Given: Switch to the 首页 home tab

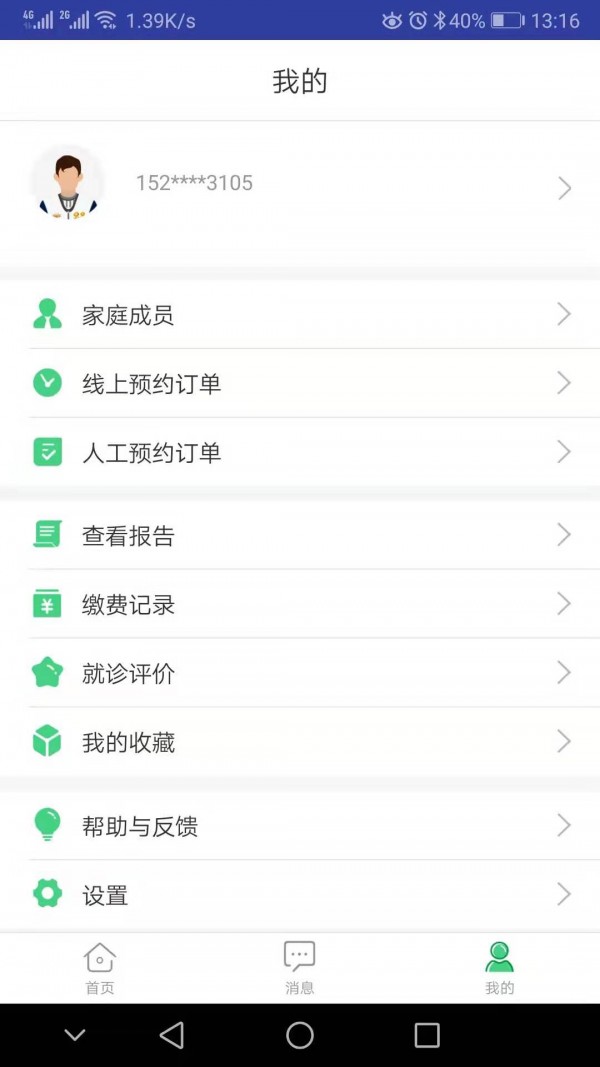Looking at the screenshot, I should pos(100,968).
